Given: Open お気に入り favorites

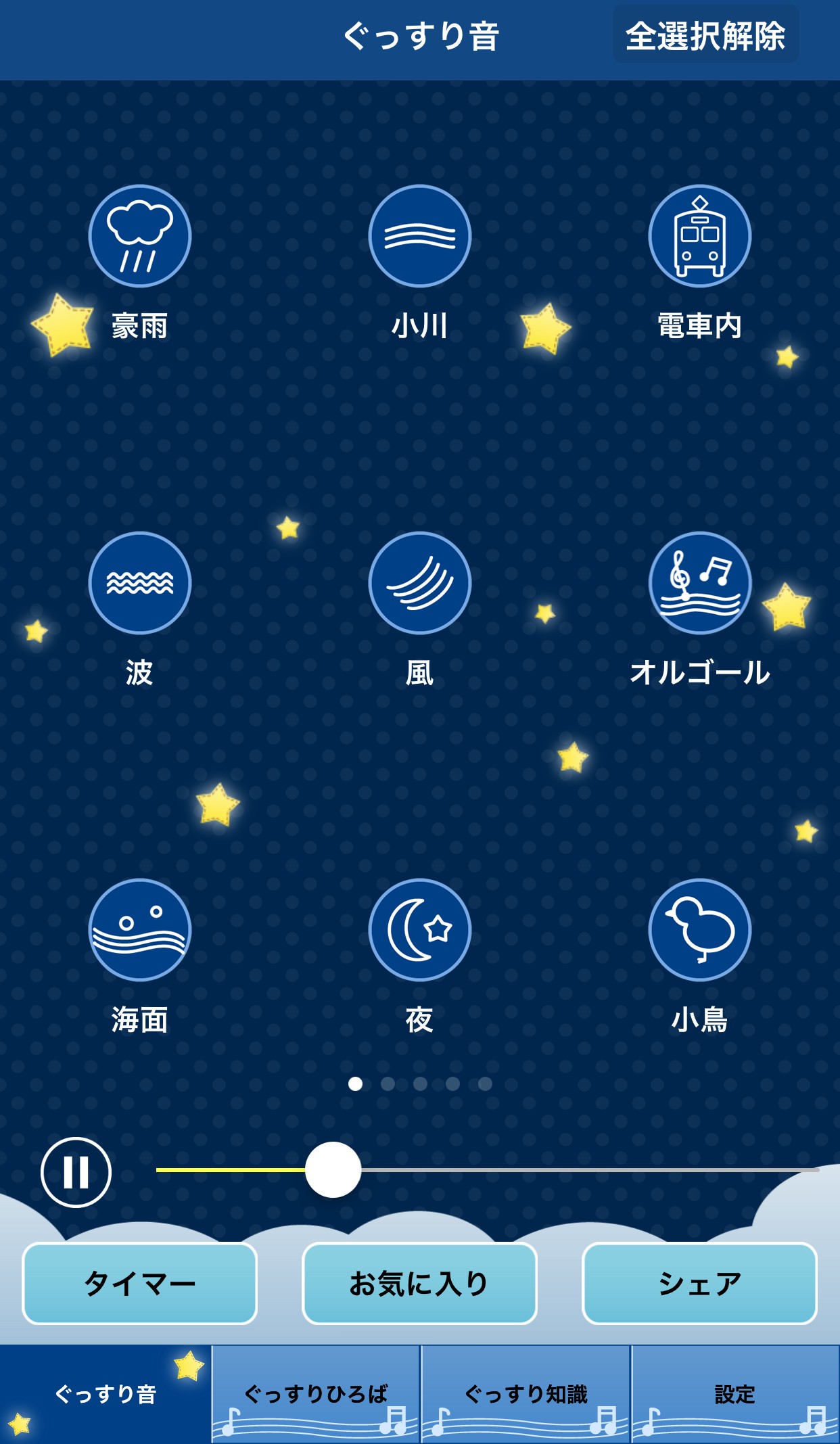Looking at the screenshot, I should (x=419, y=1283).
